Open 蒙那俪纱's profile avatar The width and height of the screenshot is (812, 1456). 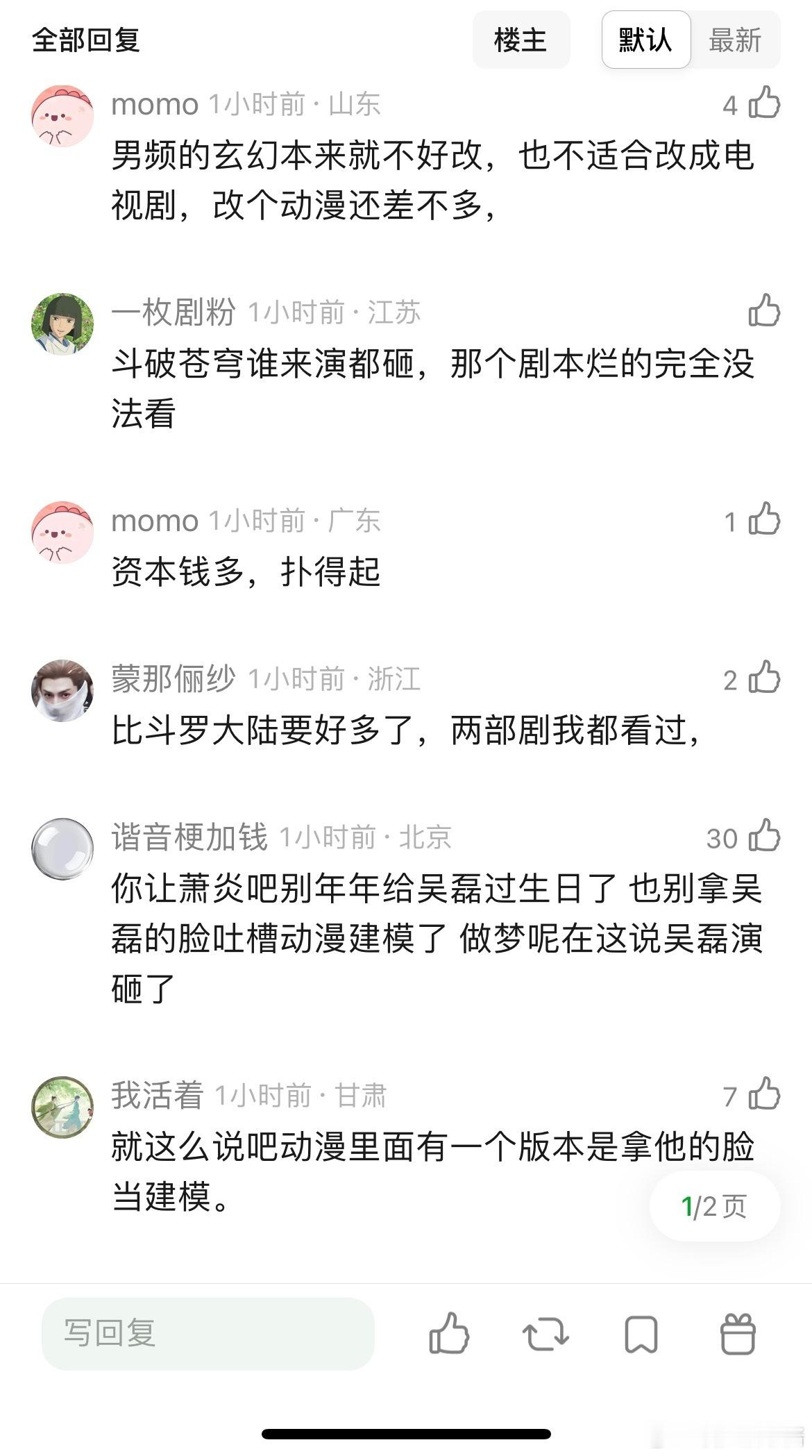click(62, 690)
